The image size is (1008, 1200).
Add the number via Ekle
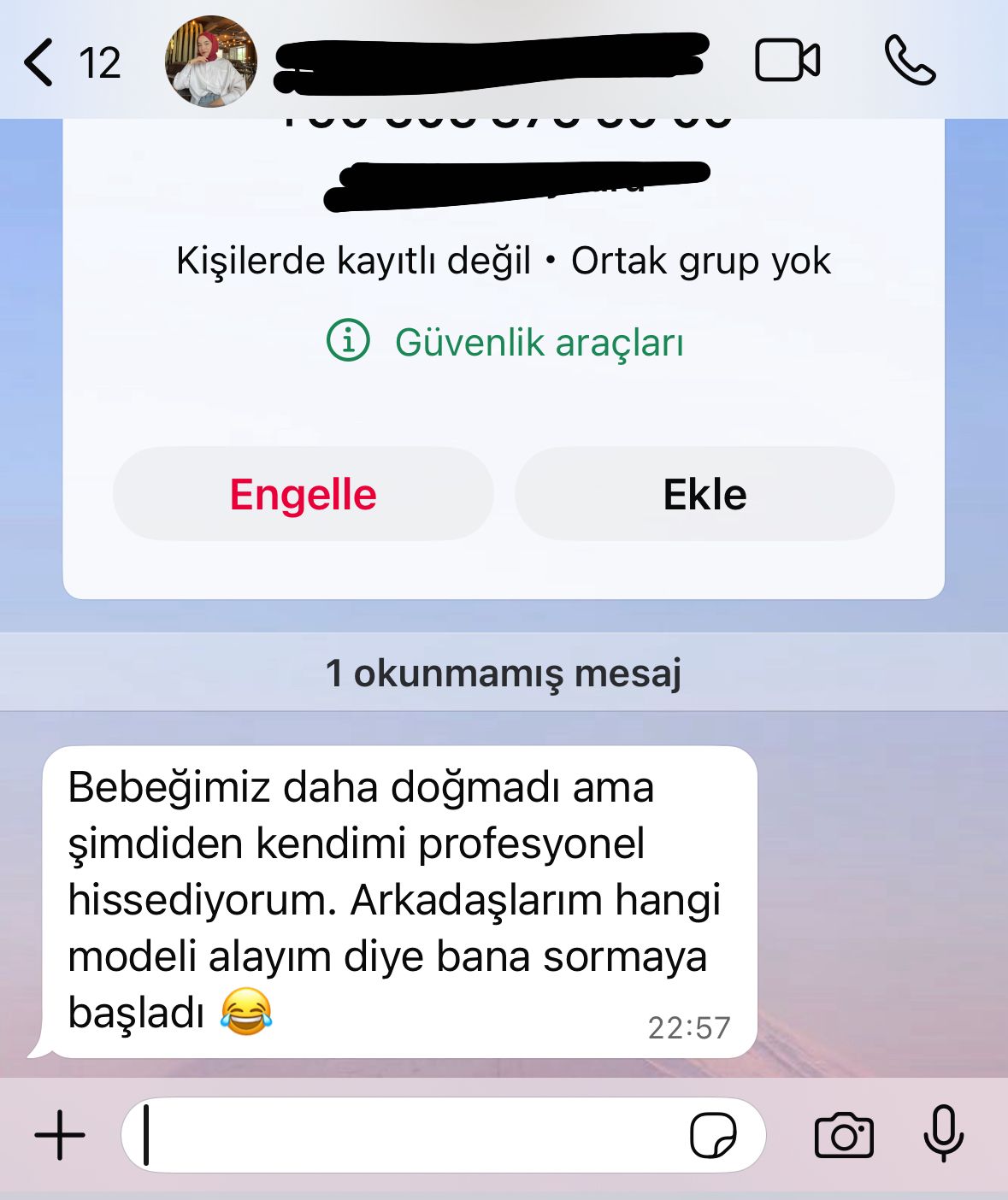(704, 494)
